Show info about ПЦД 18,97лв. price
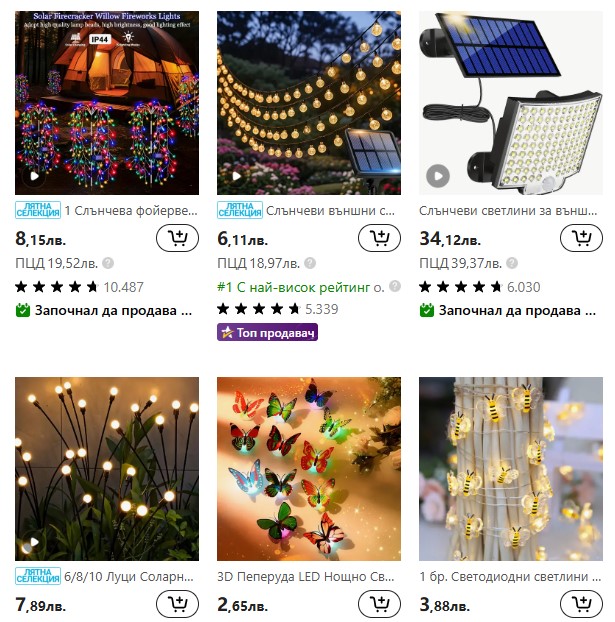615x622 pixels. [x=310, y=263]
